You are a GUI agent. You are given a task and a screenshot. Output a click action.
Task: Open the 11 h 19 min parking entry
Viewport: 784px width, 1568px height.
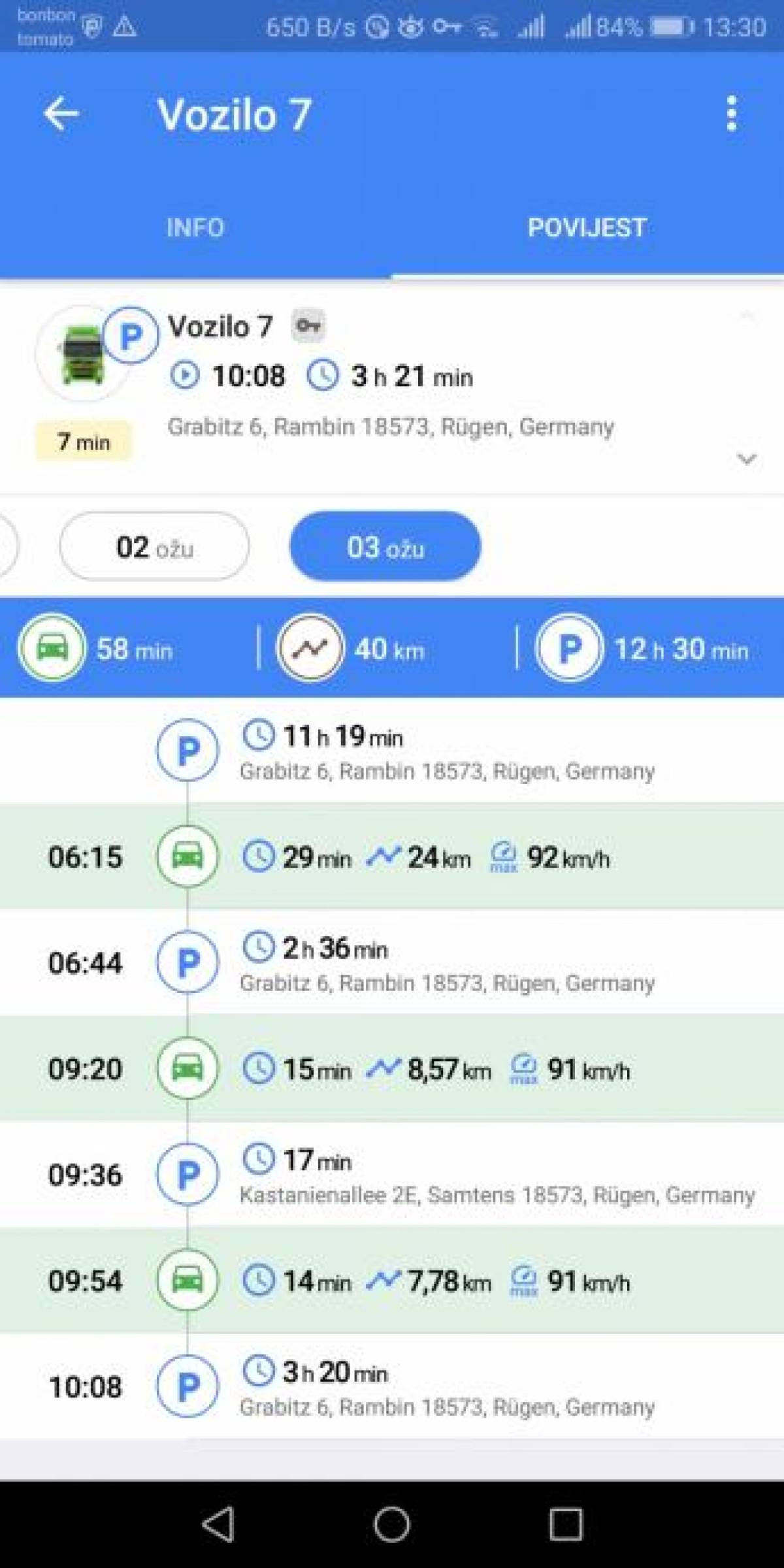pos(392,751)
